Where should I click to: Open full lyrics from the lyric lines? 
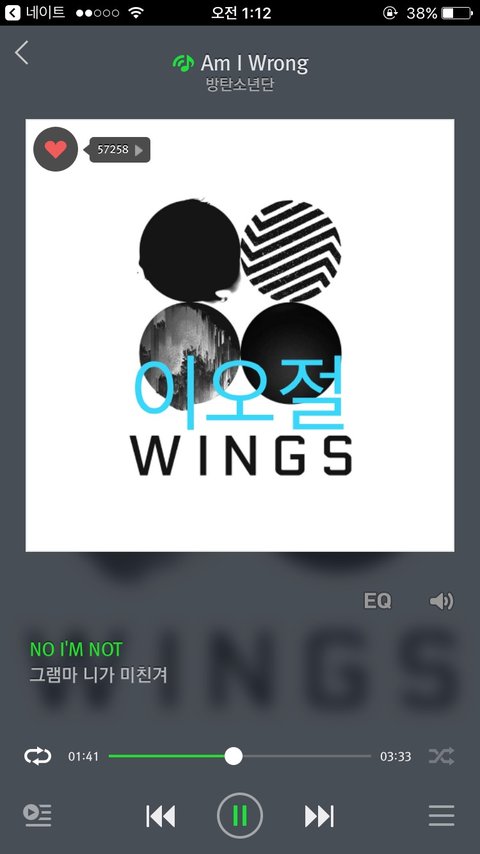coord(99,662)
